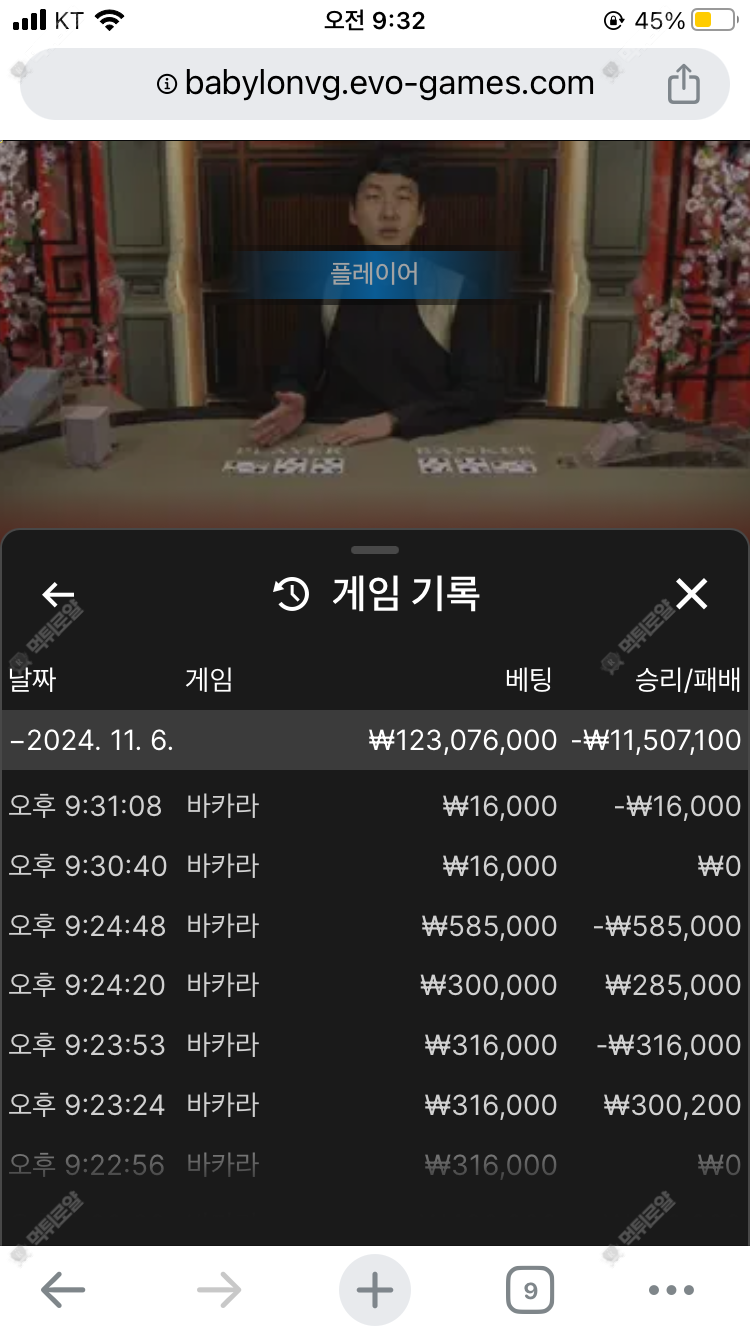This screenshot has width=750, height=1334.
Task: Tap the sheet drag handle above 게임 기록
Action: click(x=375, y=550)
